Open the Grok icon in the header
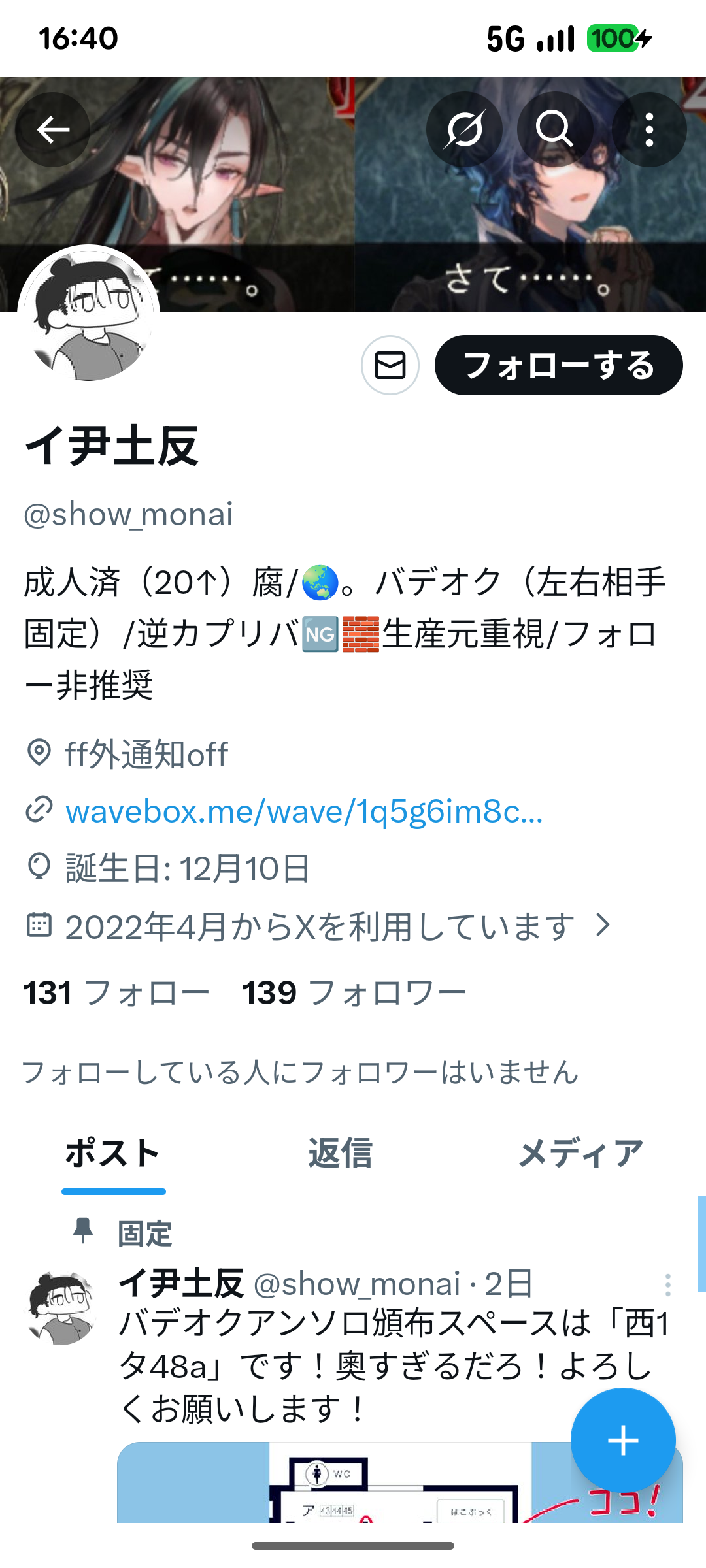Image resolution: width=706 pixels, height=1568 pixels. coord(464,129)
